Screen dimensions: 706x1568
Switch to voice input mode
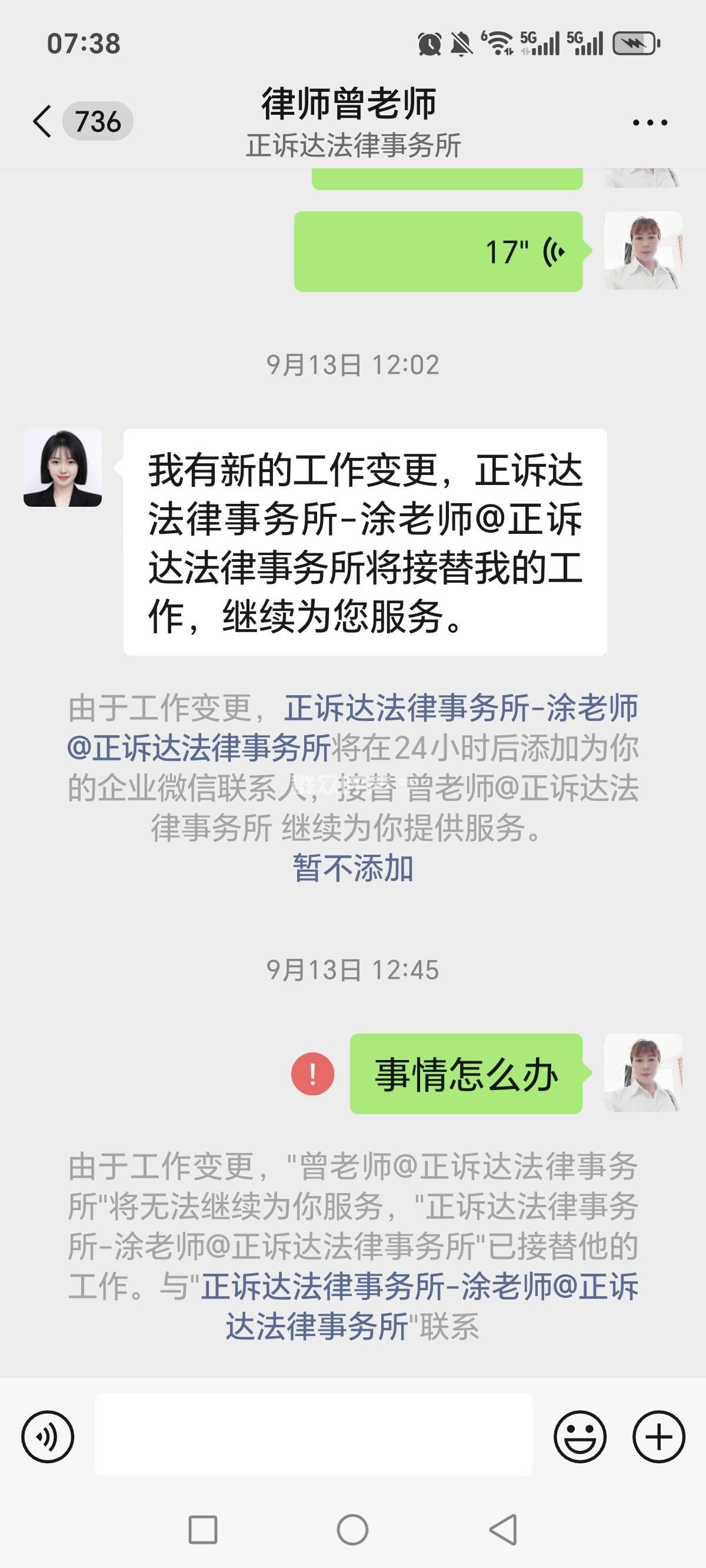coord(48,1437)
